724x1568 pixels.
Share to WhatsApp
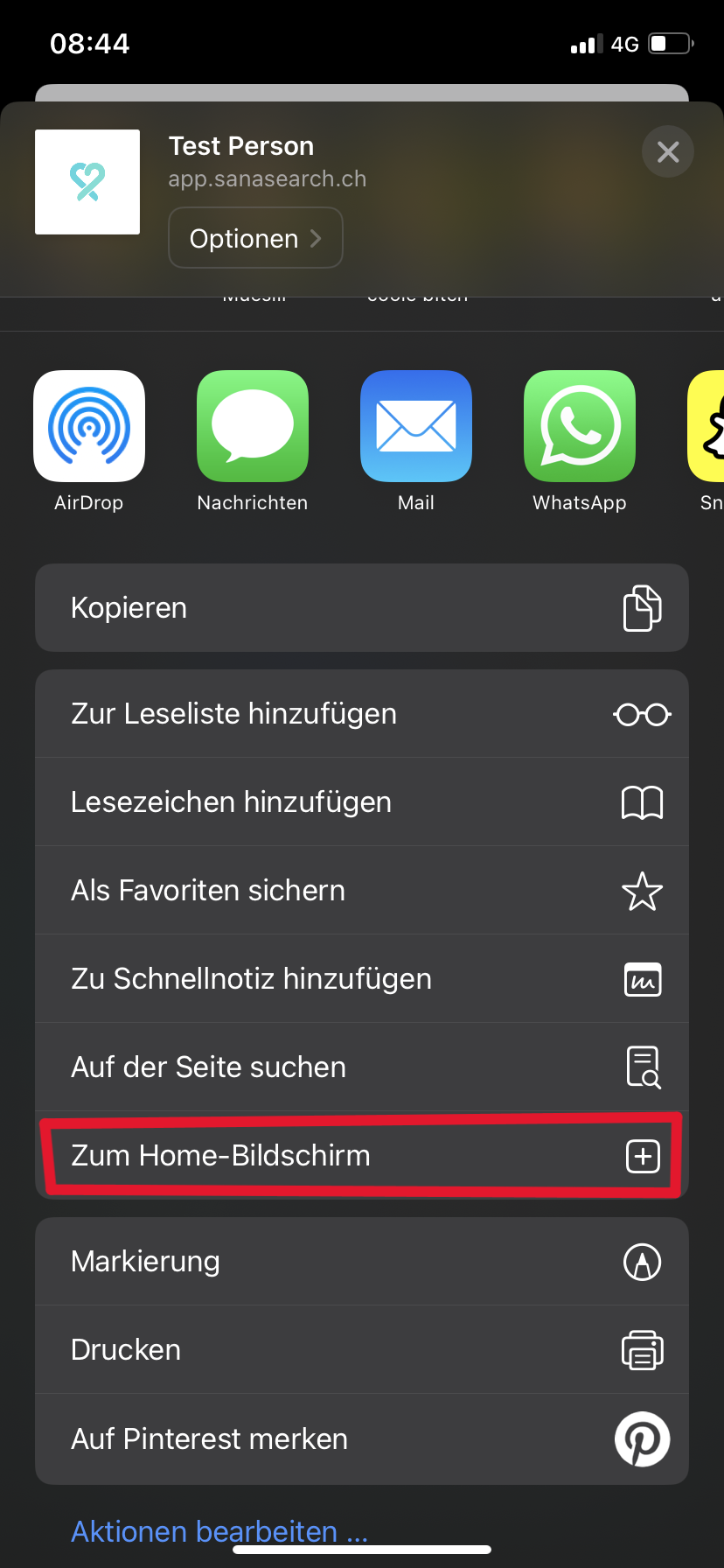580,426
